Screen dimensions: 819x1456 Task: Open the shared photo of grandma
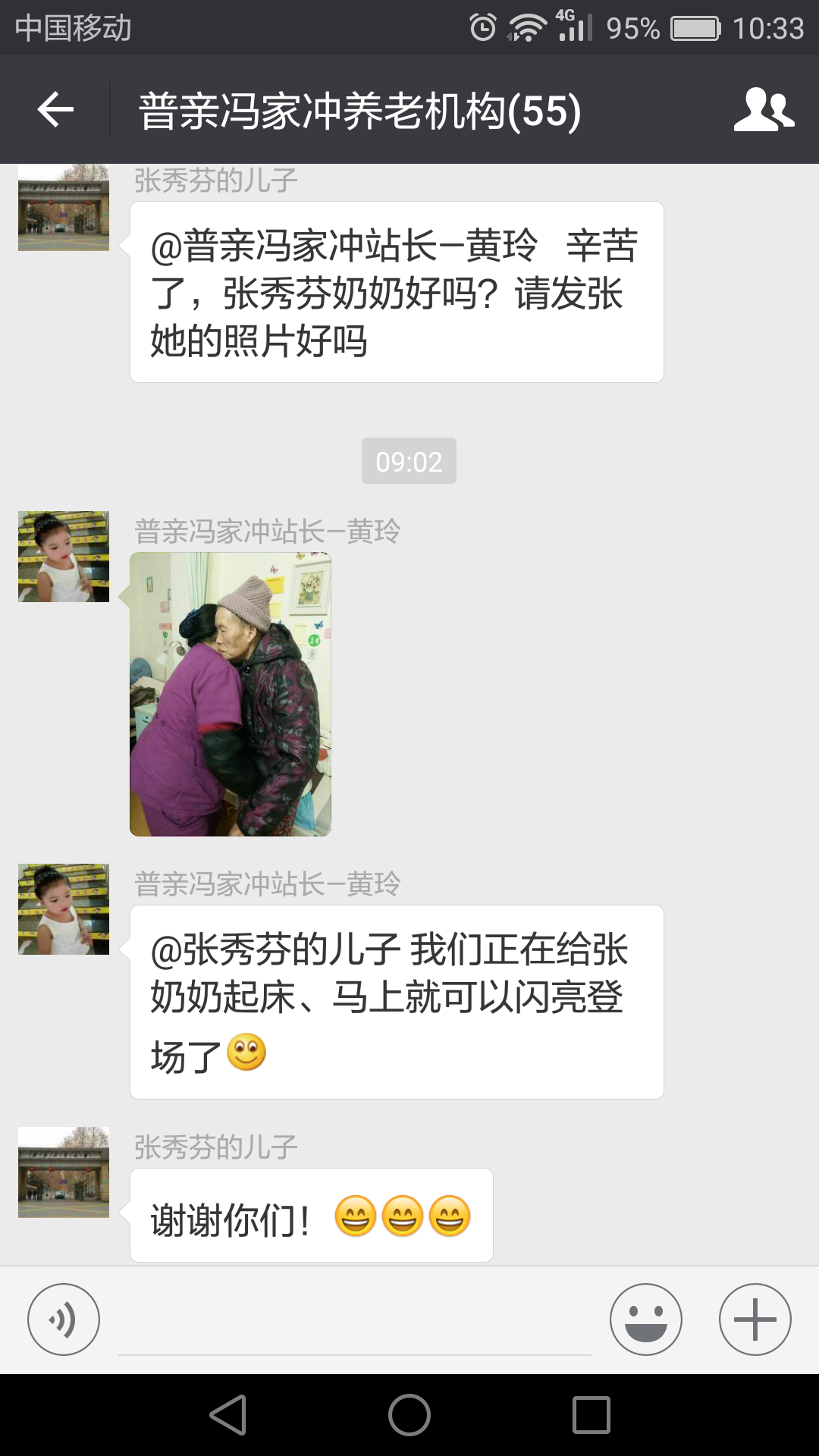click(x=231, y=695)
